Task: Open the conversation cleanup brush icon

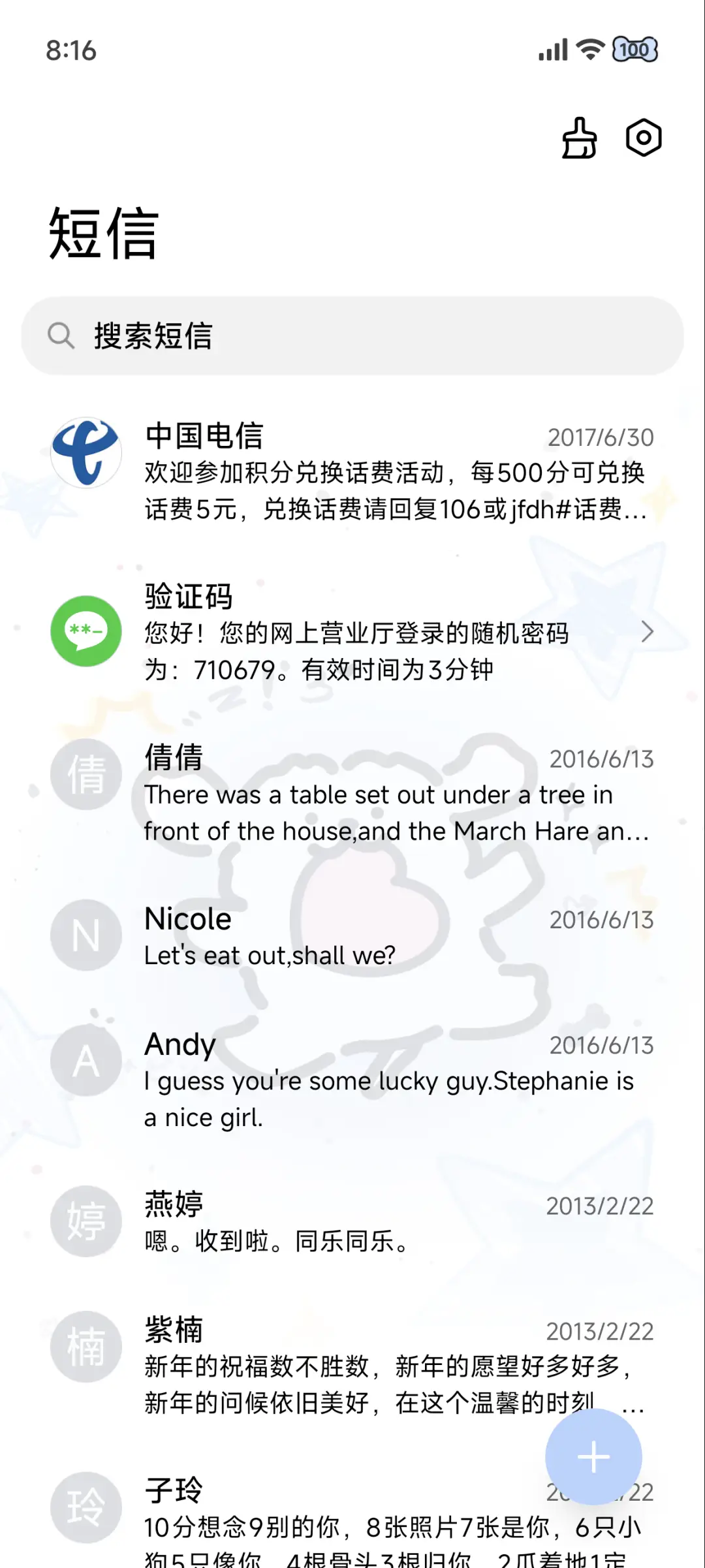Action: [x=577, y=138]
